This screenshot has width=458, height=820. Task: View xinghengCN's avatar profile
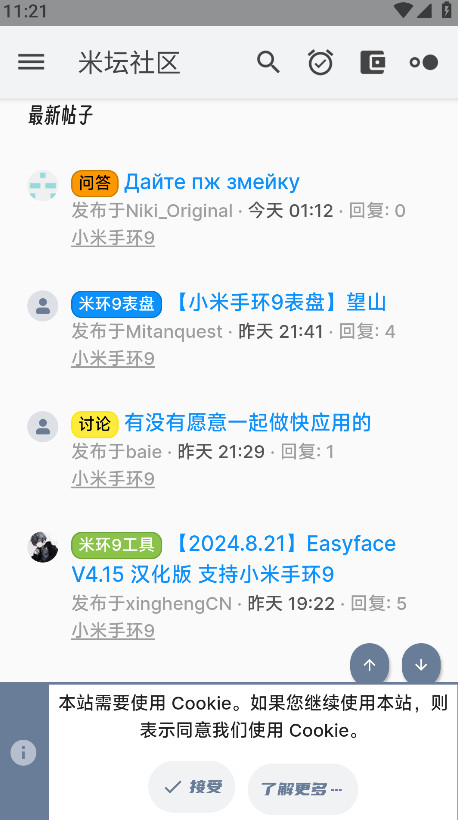pyautogui.click(x=43, y=547)
